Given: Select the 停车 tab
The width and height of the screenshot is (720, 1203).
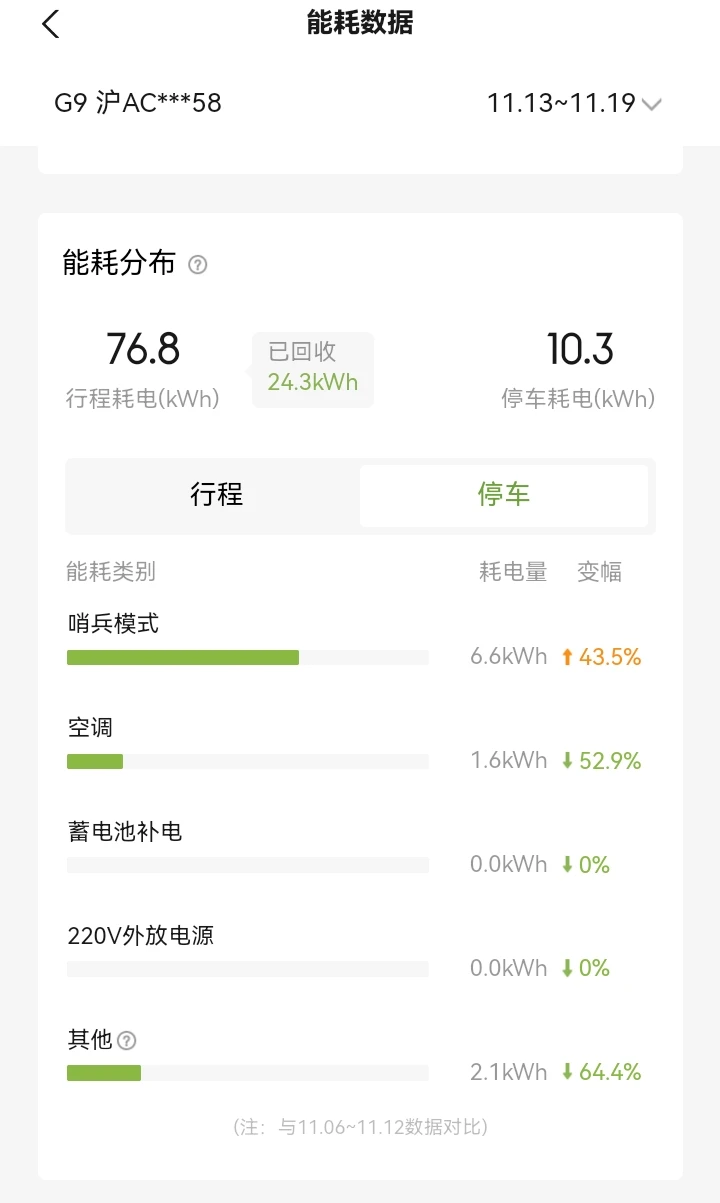Looking at the screenshot, I should pos(503,494).
